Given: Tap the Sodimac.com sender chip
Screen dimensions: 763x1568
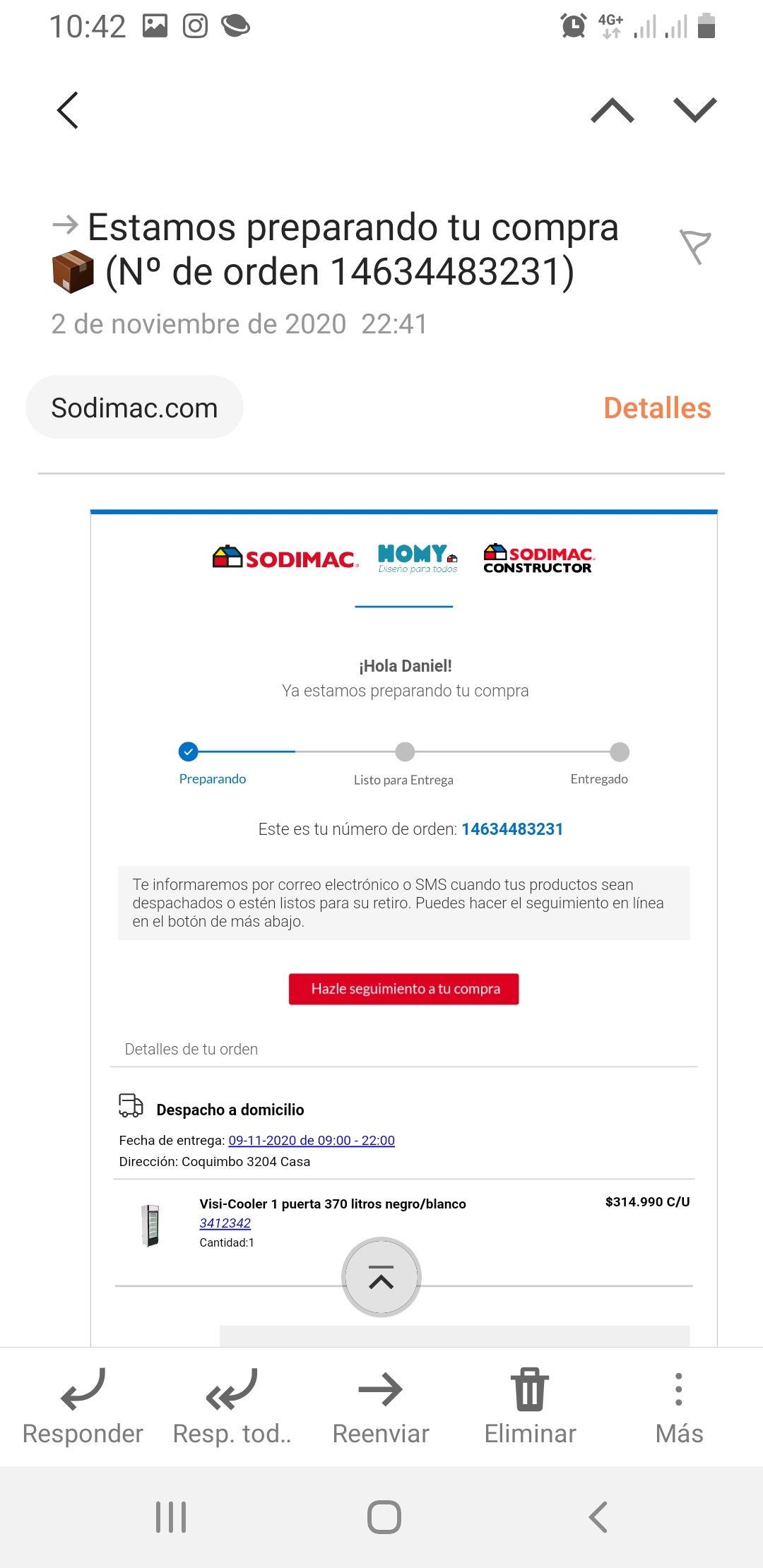Looking at the screenshot, I should point(134,408).
